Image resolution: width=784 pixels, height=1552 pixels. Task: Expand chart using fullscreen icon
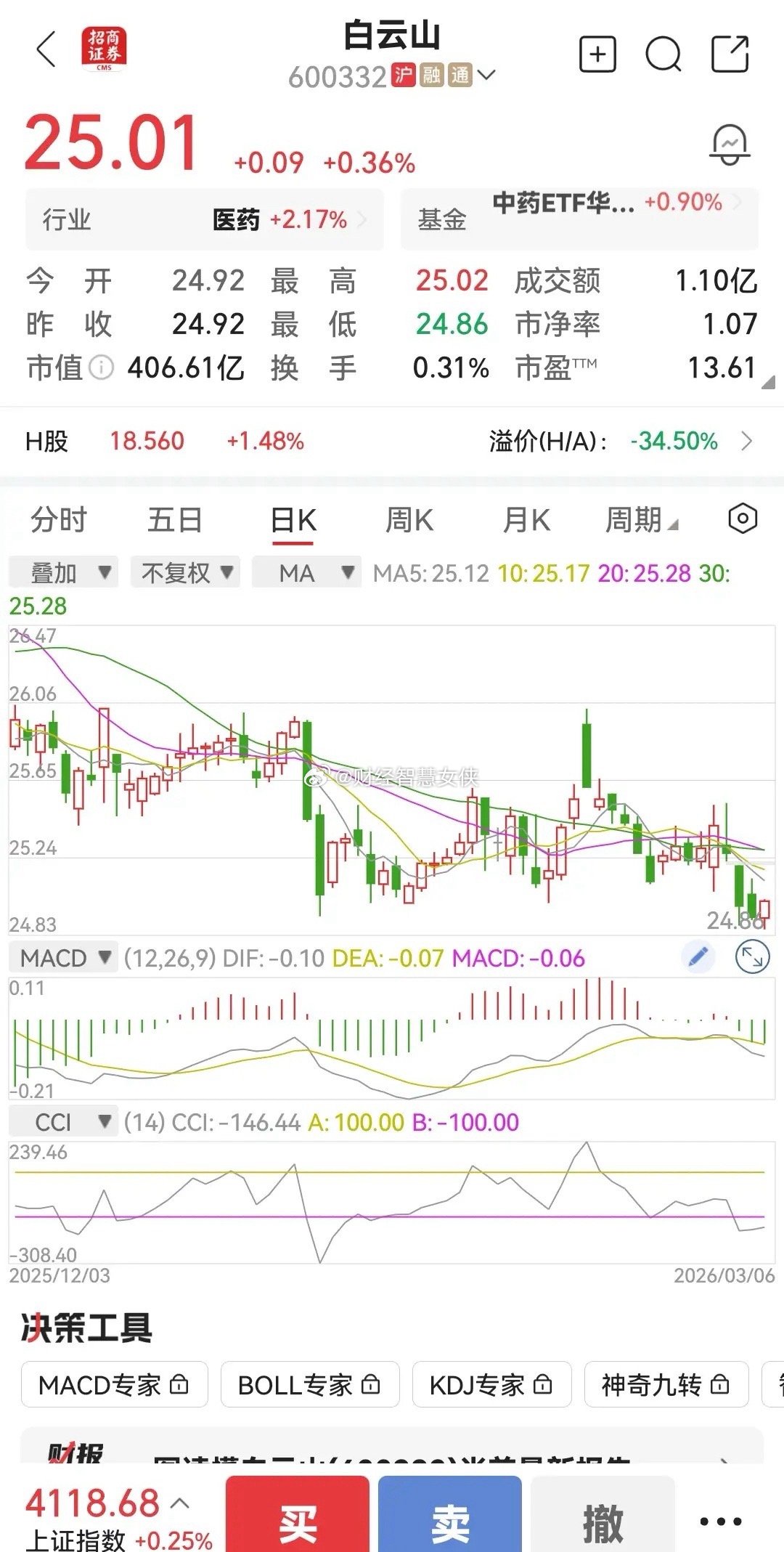[754, 957]
